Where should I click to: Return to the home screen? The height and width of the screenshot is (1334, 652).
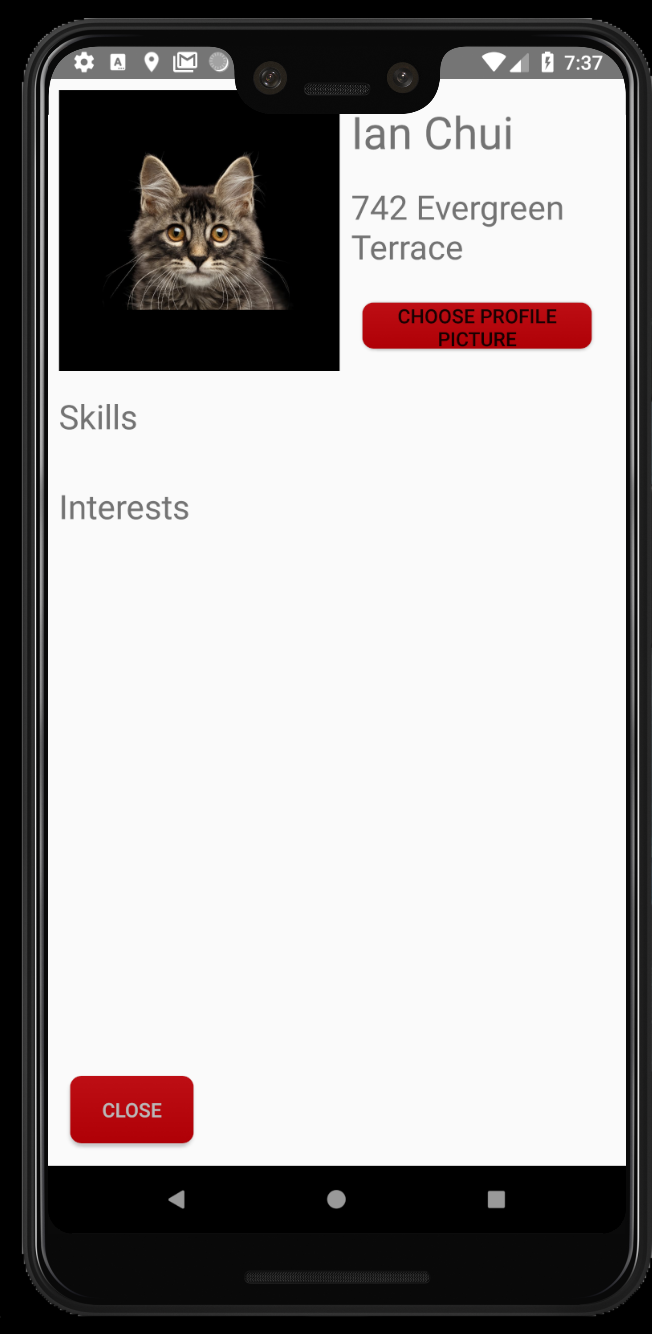[336, 1199]
